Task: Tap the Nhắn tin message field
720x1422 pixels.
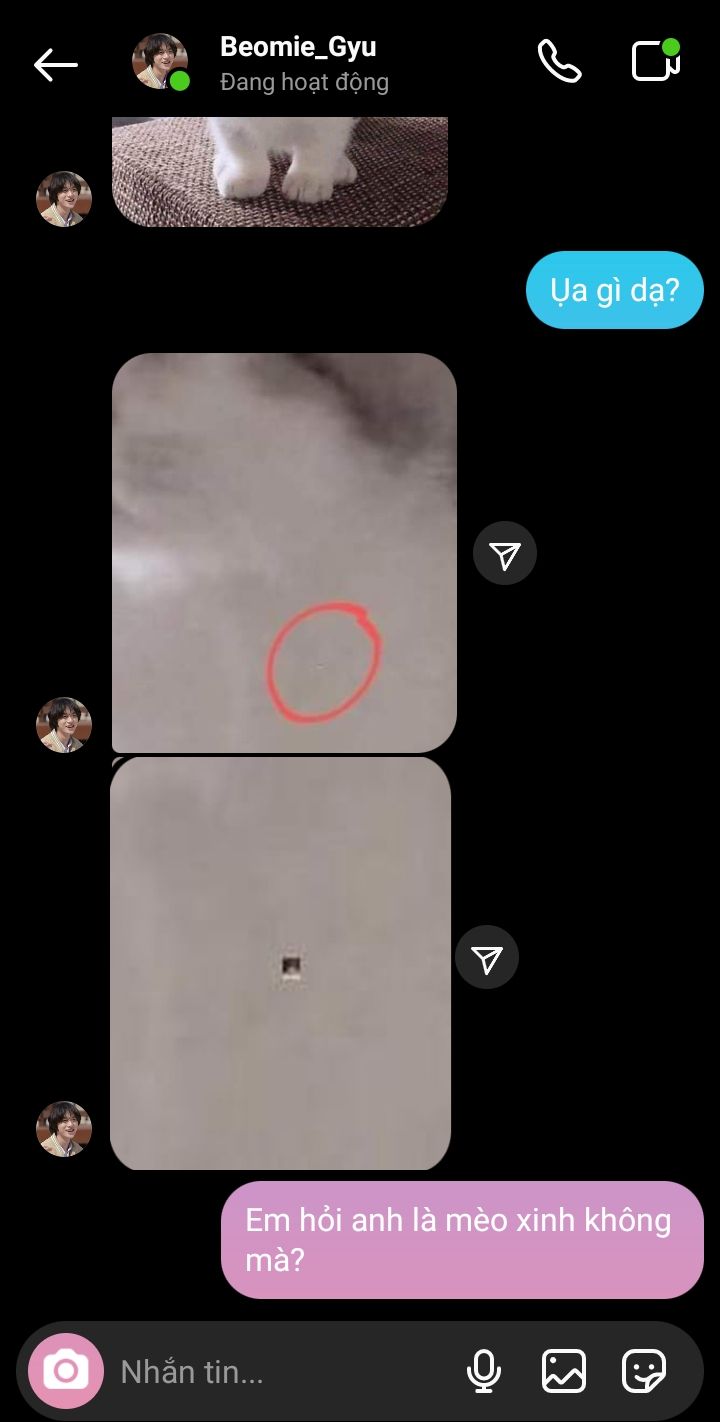Action: point(280,1372)
